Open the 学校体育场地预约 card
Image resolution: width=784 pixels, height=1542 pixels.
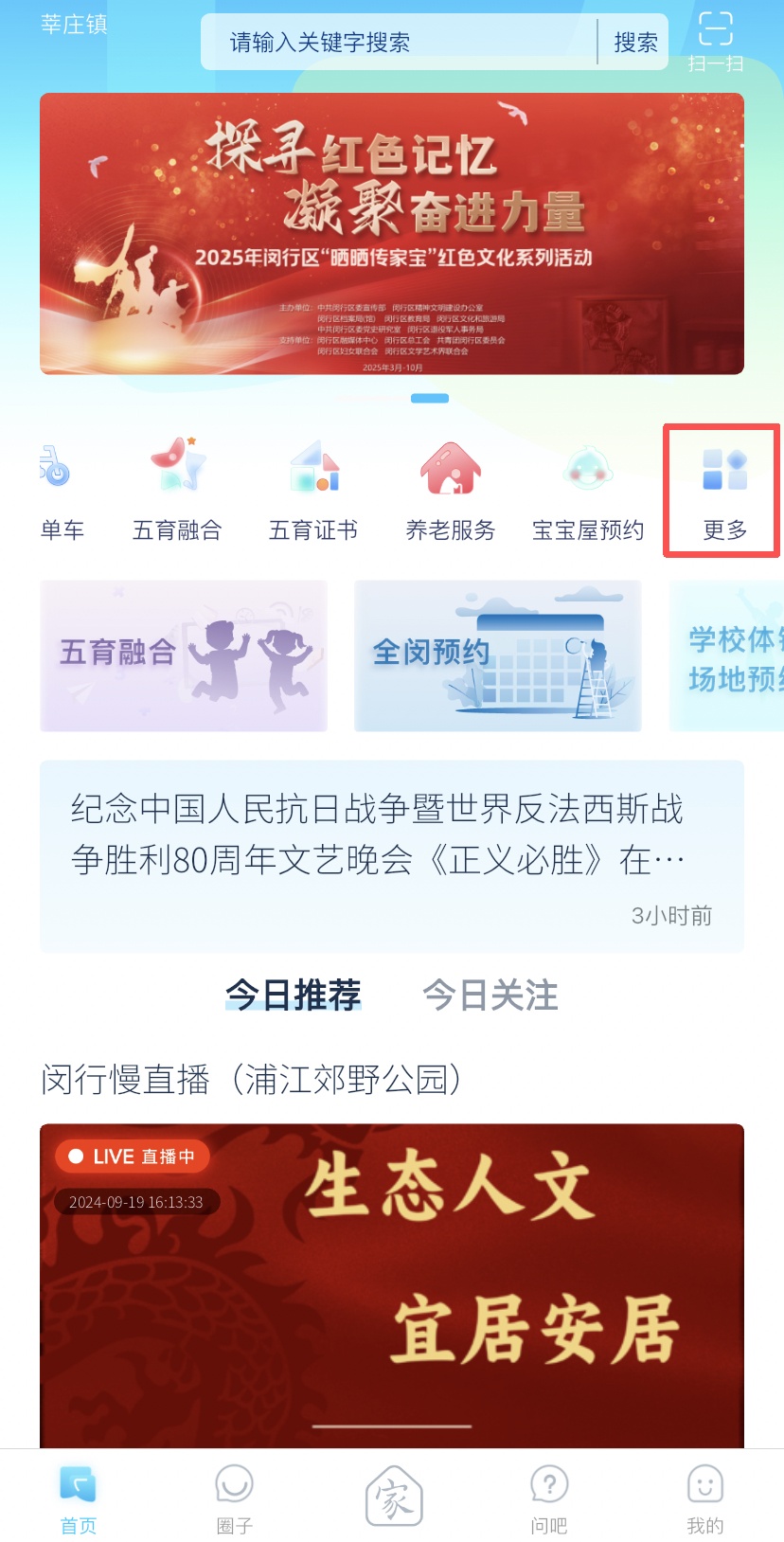click(729, 655)
